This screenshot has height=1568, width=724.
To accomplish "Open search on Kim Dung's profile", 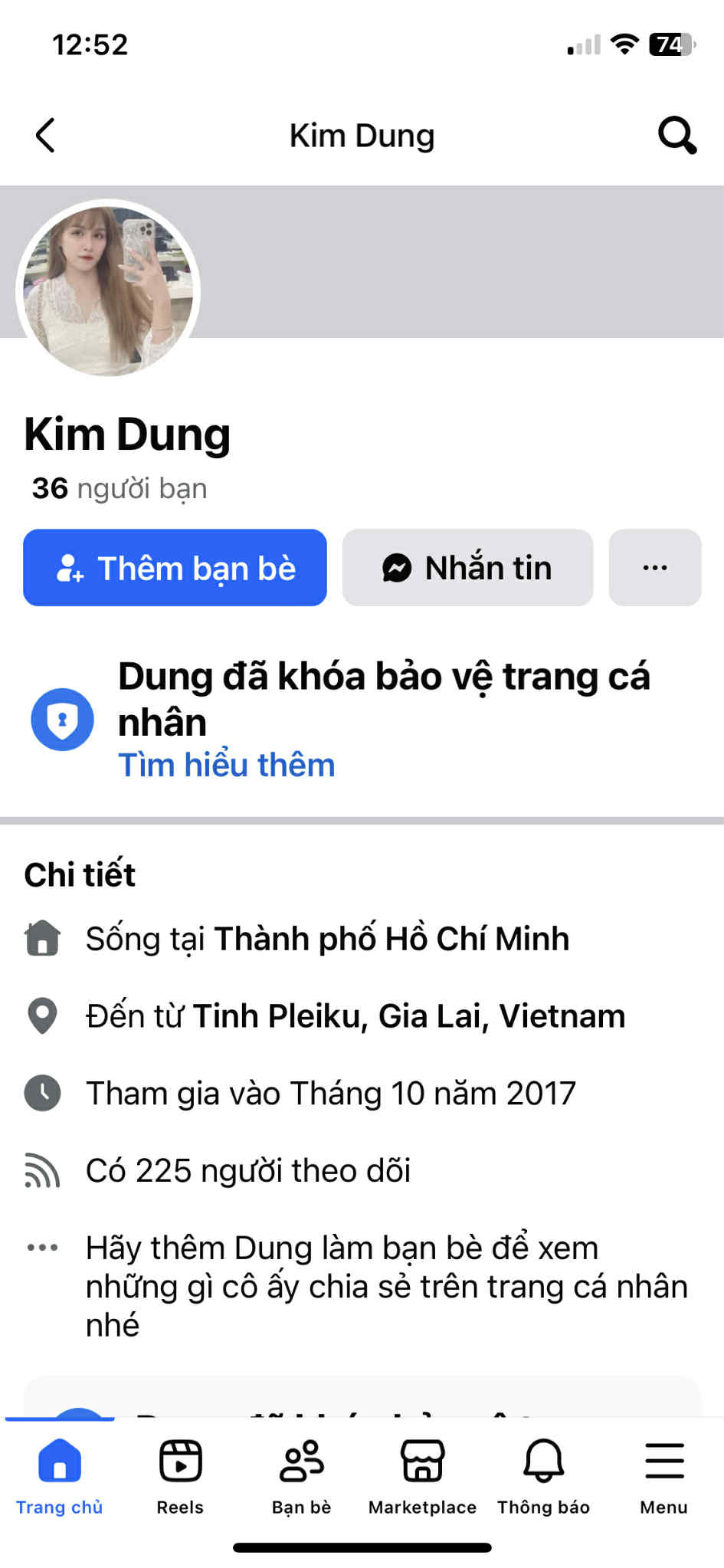I will [x=677, y=136].
